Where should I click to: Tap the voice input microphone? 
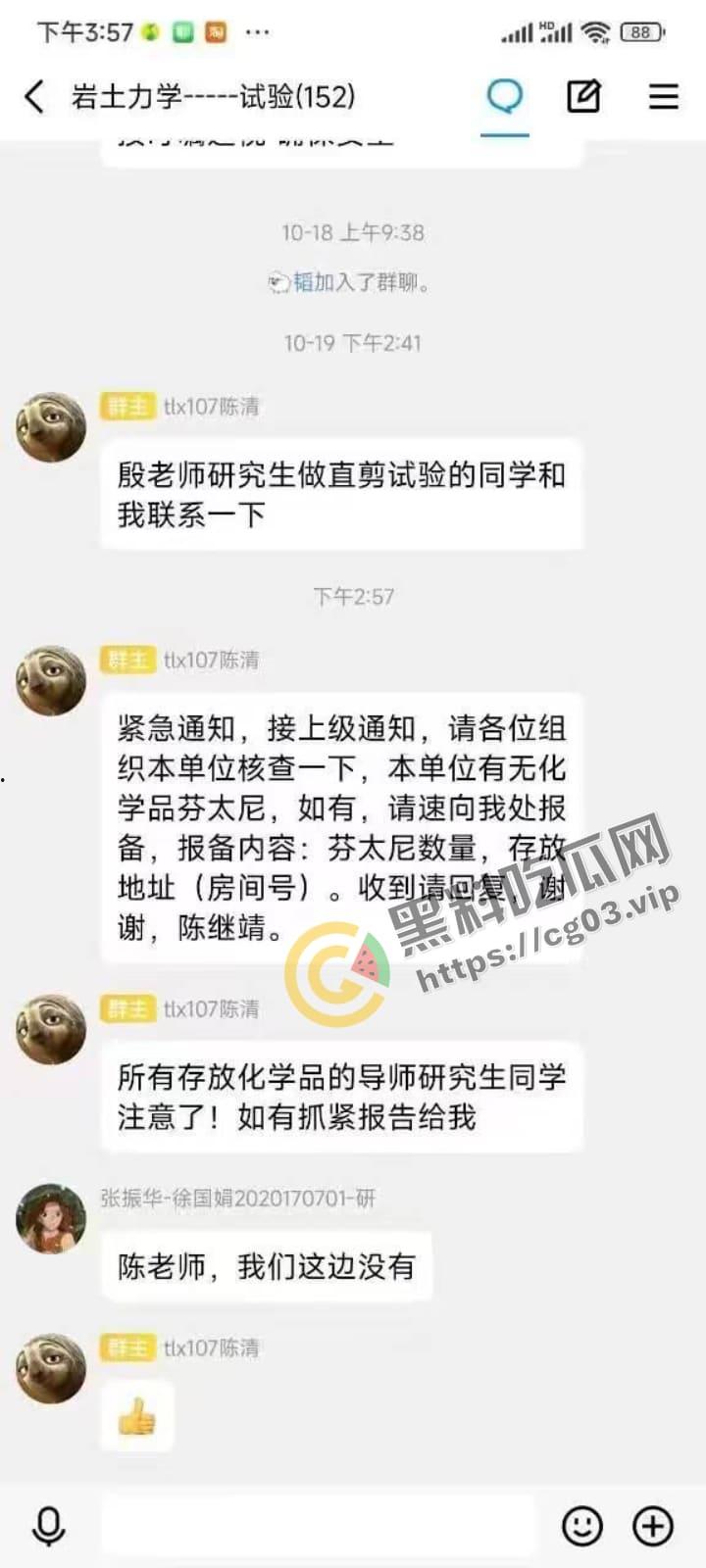[x=48, y=1526]
